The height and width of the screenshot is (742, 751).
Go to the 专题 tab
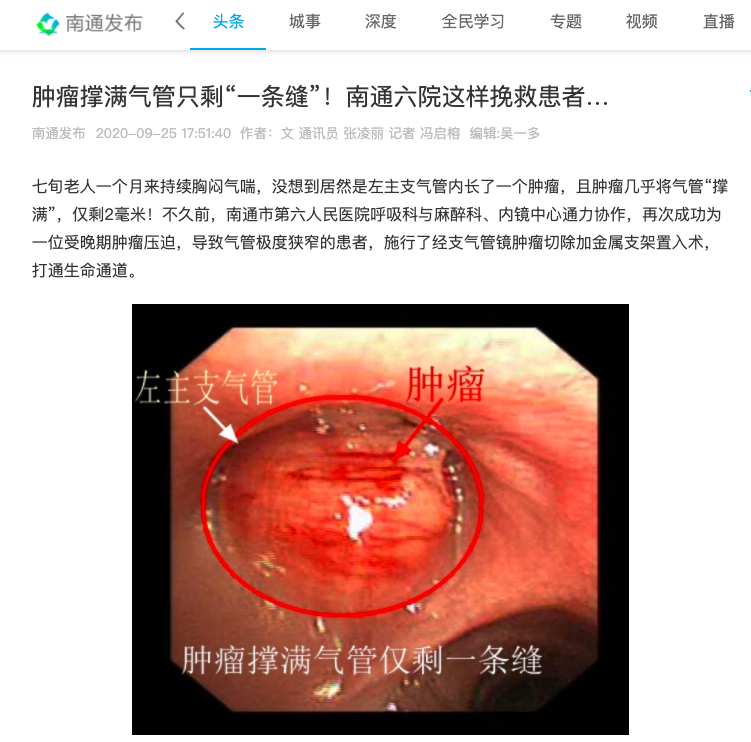pyautogui.click(x=566, y=22)
